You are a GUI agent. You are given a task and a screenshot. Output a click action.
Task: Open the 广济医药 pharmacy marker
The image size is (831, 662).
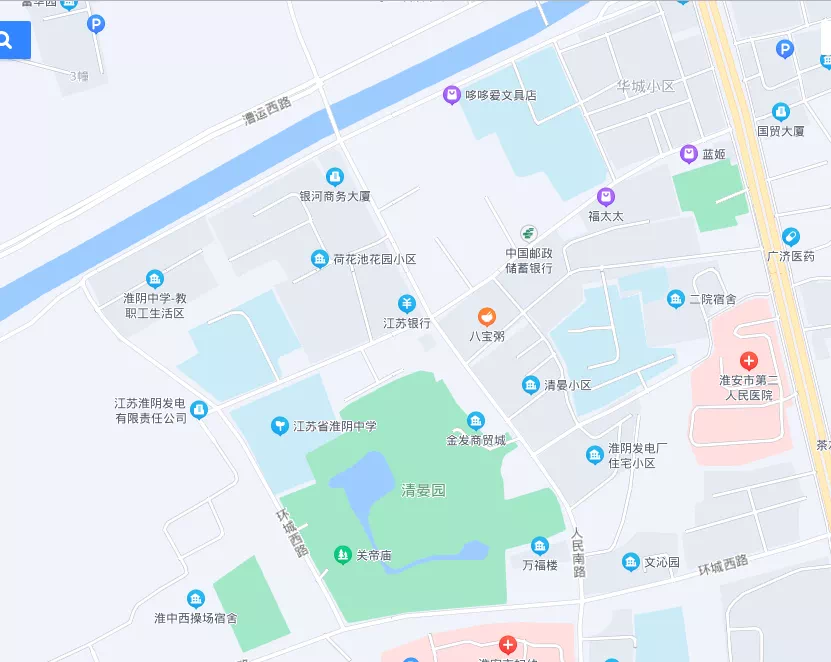click(790, 237)
